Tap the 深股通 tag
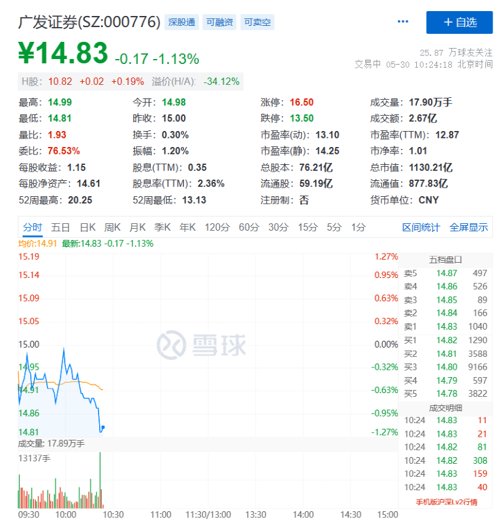The image size is (500, 529). pyautogui.click(x=182, y=22)
